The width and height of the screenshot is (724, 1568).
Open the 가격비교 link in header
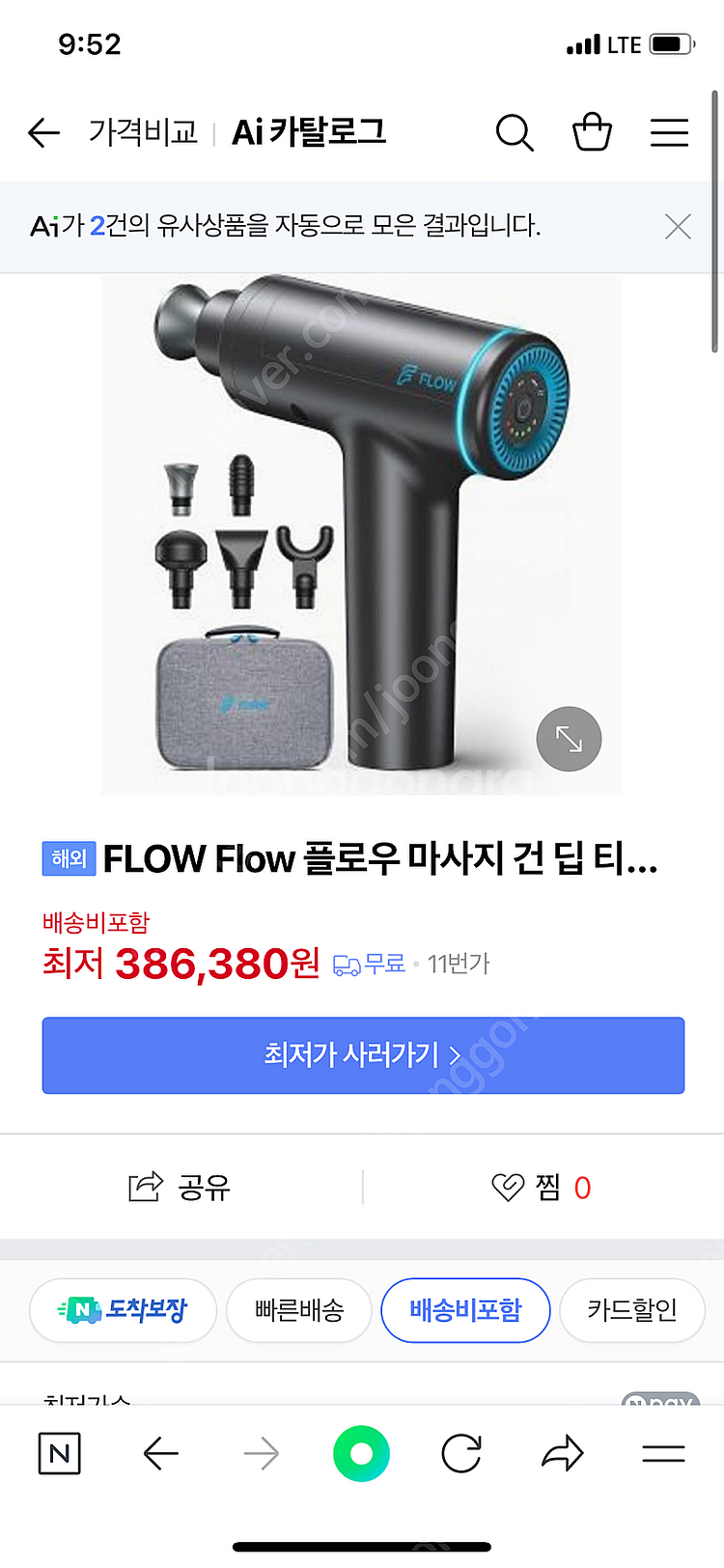(143, 132)
